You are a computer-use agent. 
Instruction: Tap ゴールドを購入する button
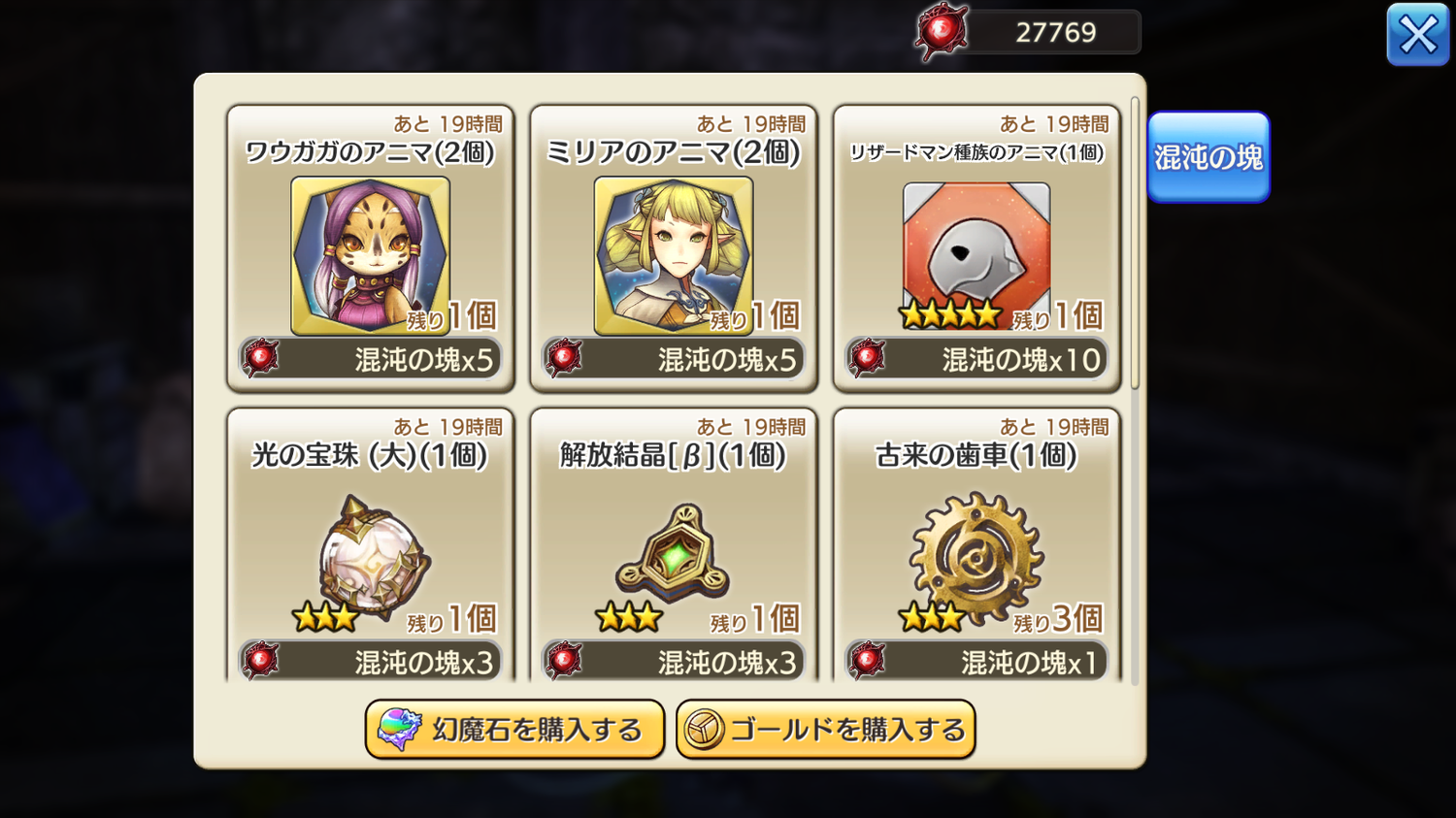click(x=825, y=729)
